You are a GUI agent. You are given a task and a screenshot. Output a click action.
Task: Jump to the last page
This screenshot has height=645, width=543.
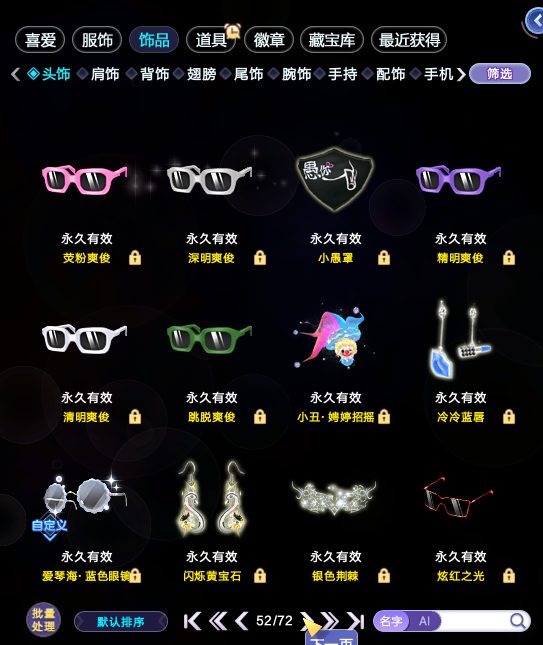tap(356, 621)
